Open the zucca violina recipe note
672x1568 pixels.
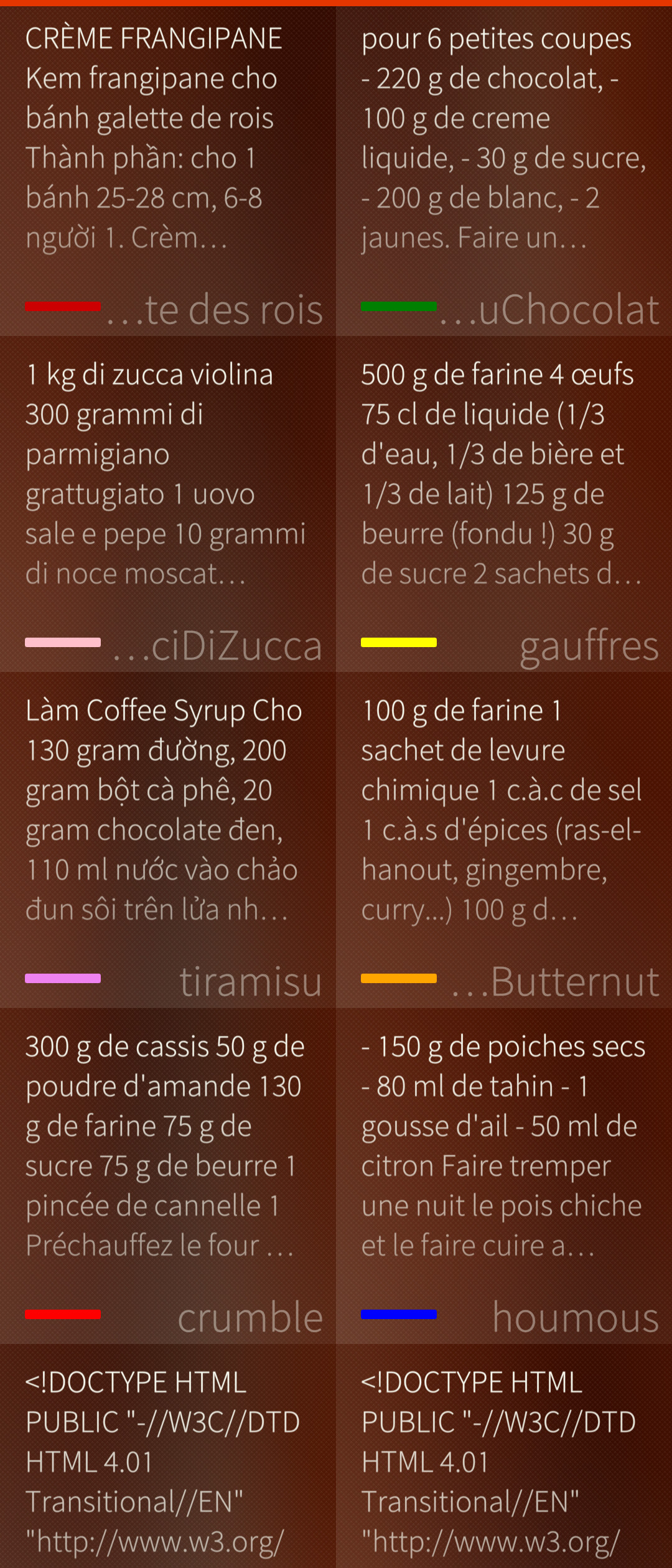click(168, 504)
